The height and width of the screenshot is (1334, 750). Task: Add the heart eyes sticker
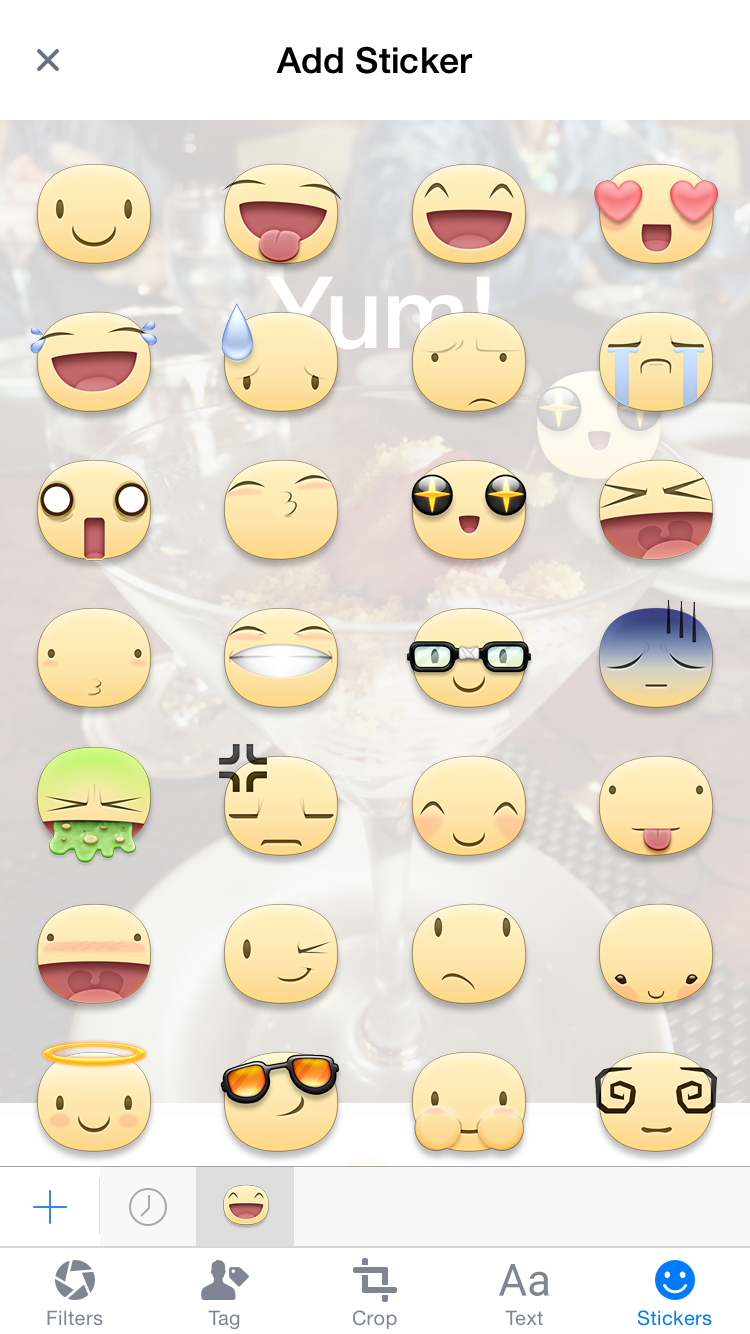pos(656,214)
